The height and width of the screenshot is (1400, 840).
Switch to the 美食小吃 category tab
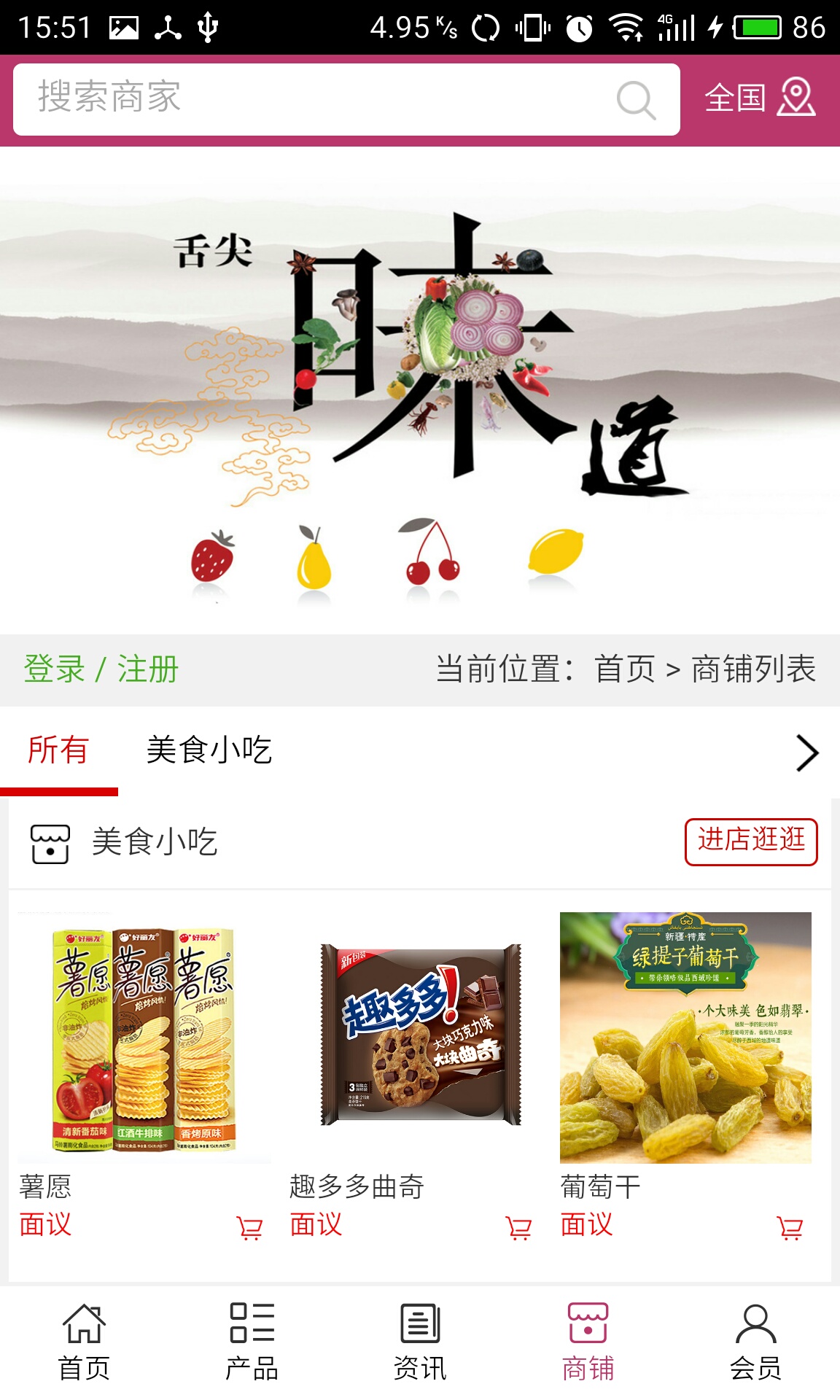[210, 751]
